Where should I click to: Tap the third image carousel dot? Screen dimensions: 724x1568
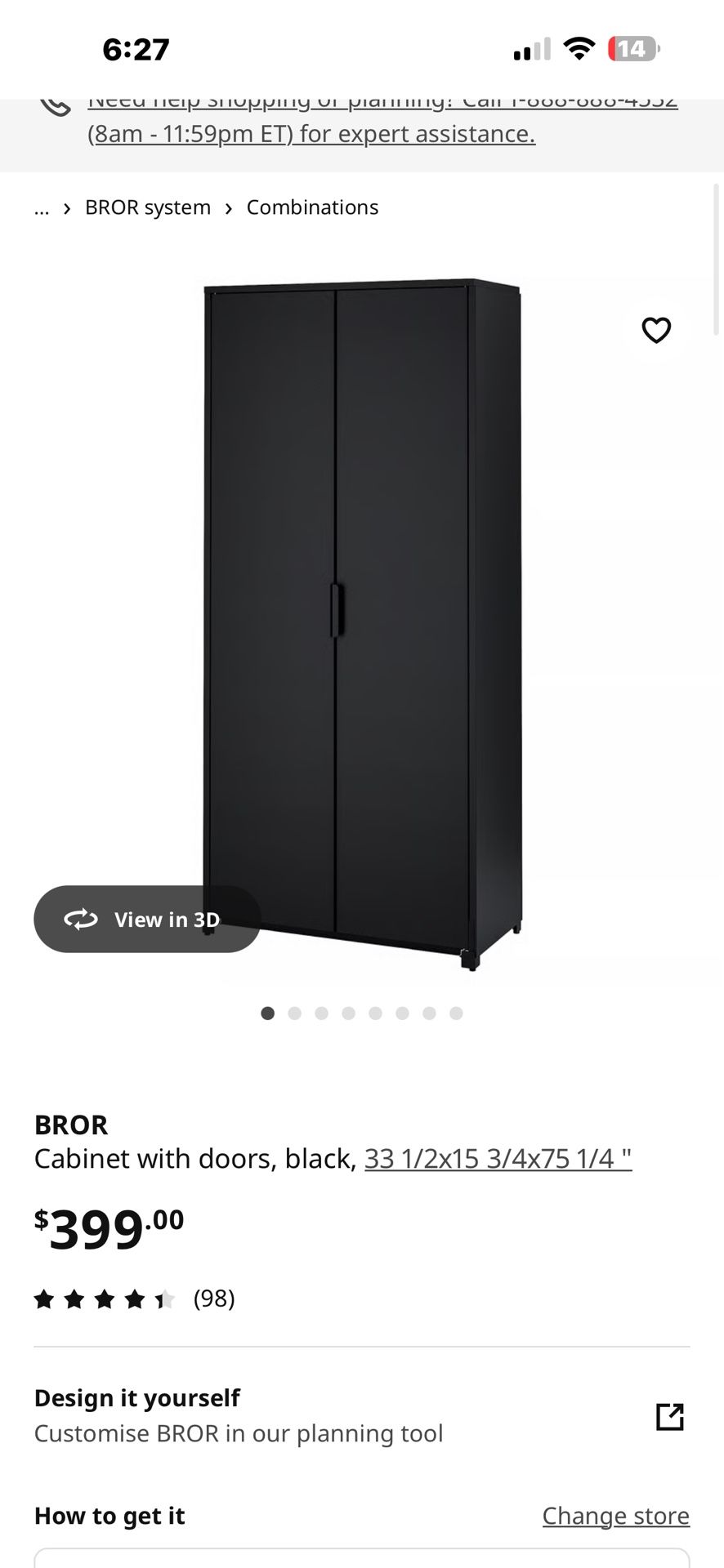322,1013
